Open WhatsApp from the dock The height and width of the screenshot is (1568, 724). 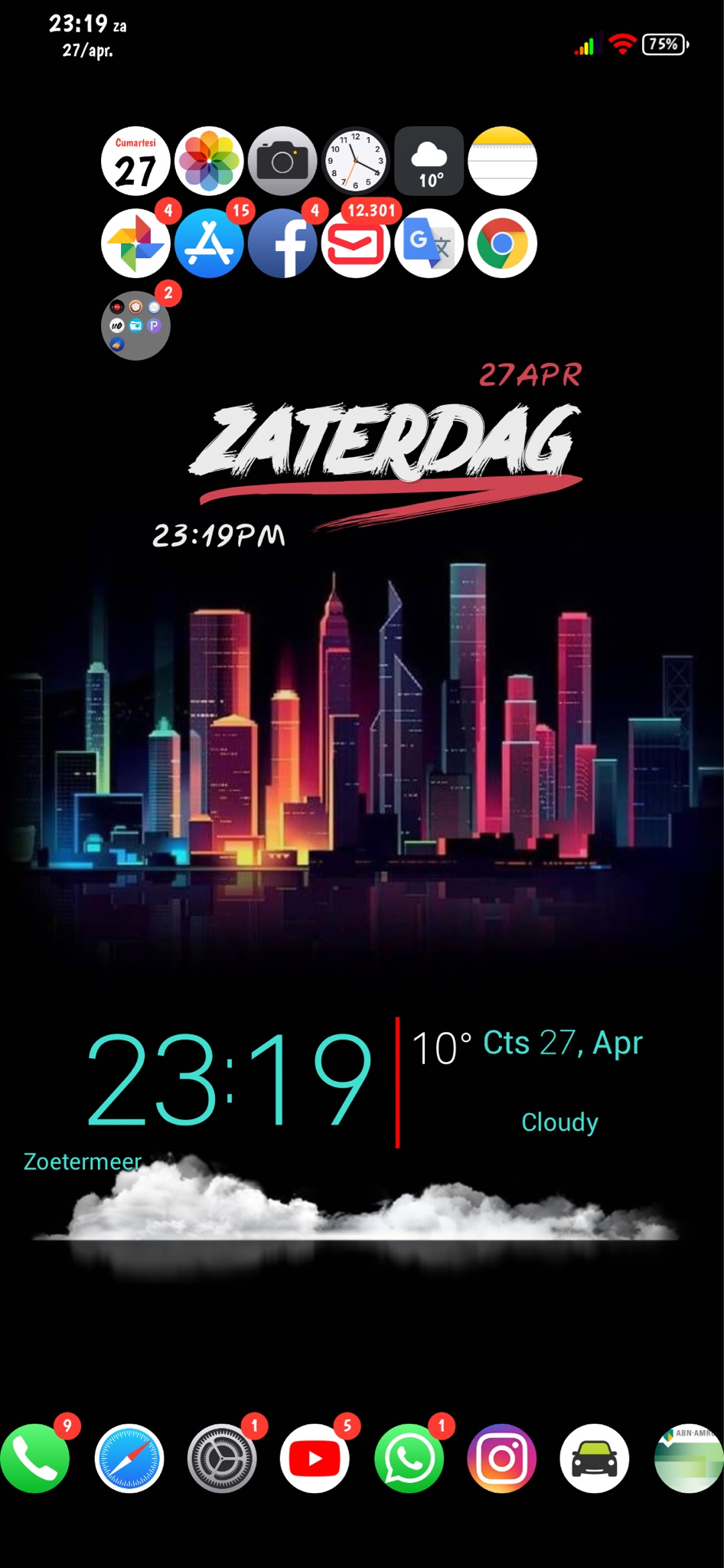click(409, 1459)
